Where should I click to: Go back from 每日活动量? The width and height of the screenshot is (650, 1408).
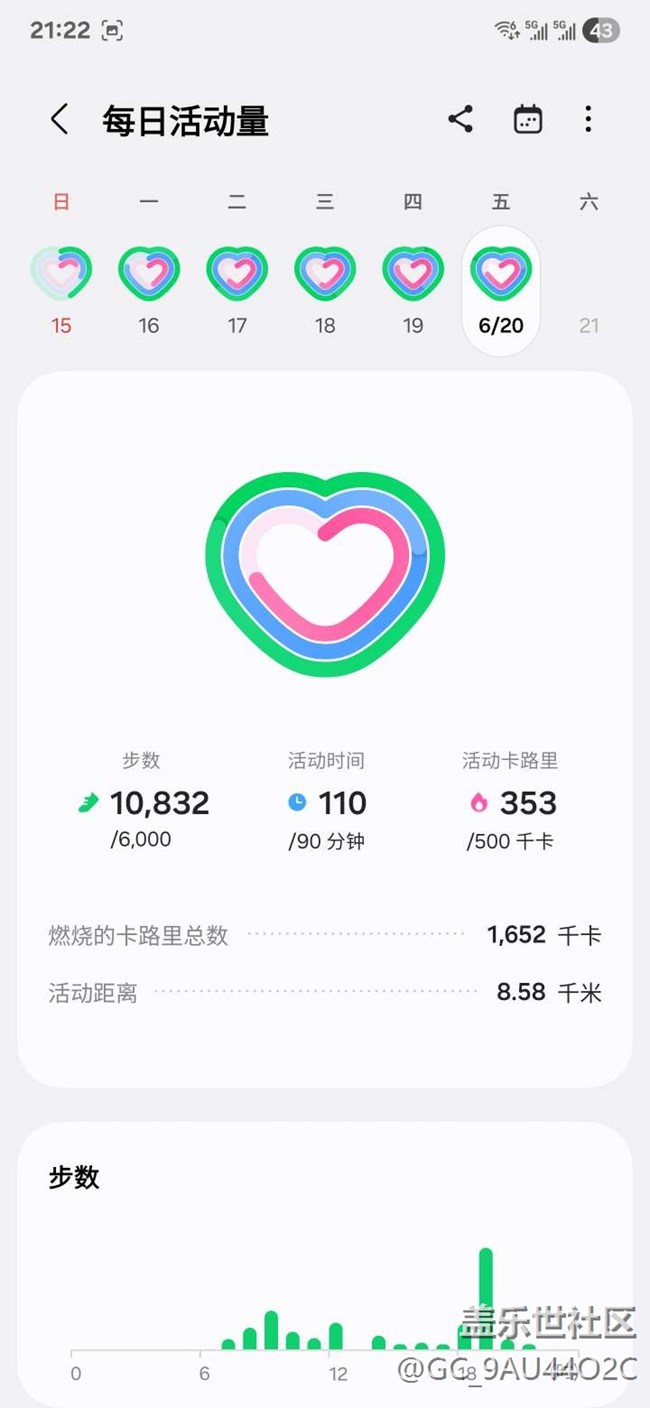tap(59, 120)
